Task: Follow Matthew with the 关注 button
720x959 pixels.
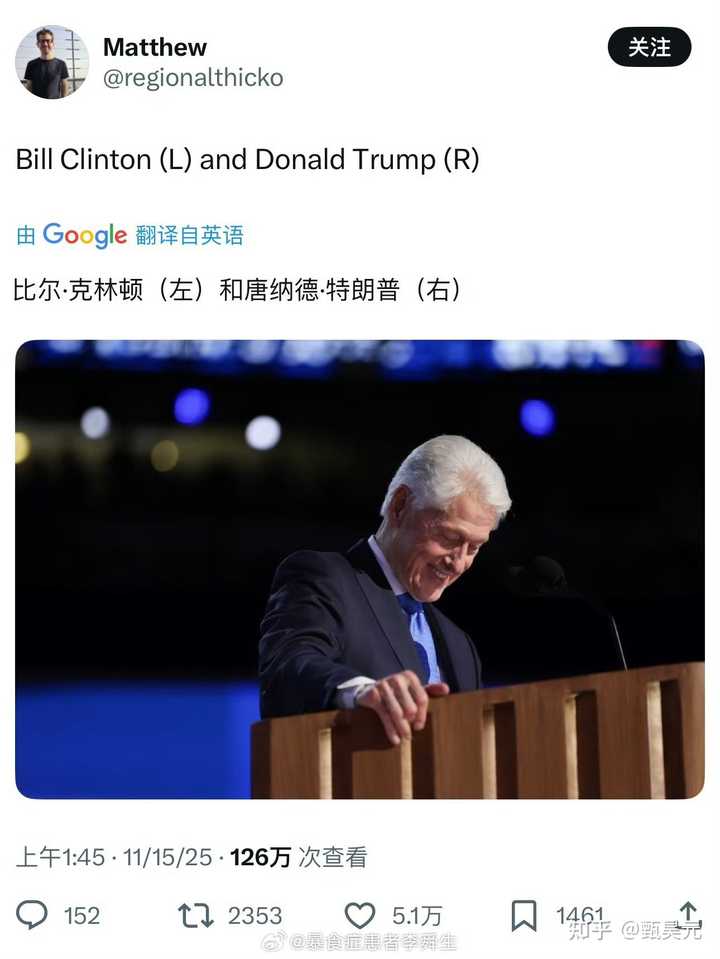Action: coord(649,47)
